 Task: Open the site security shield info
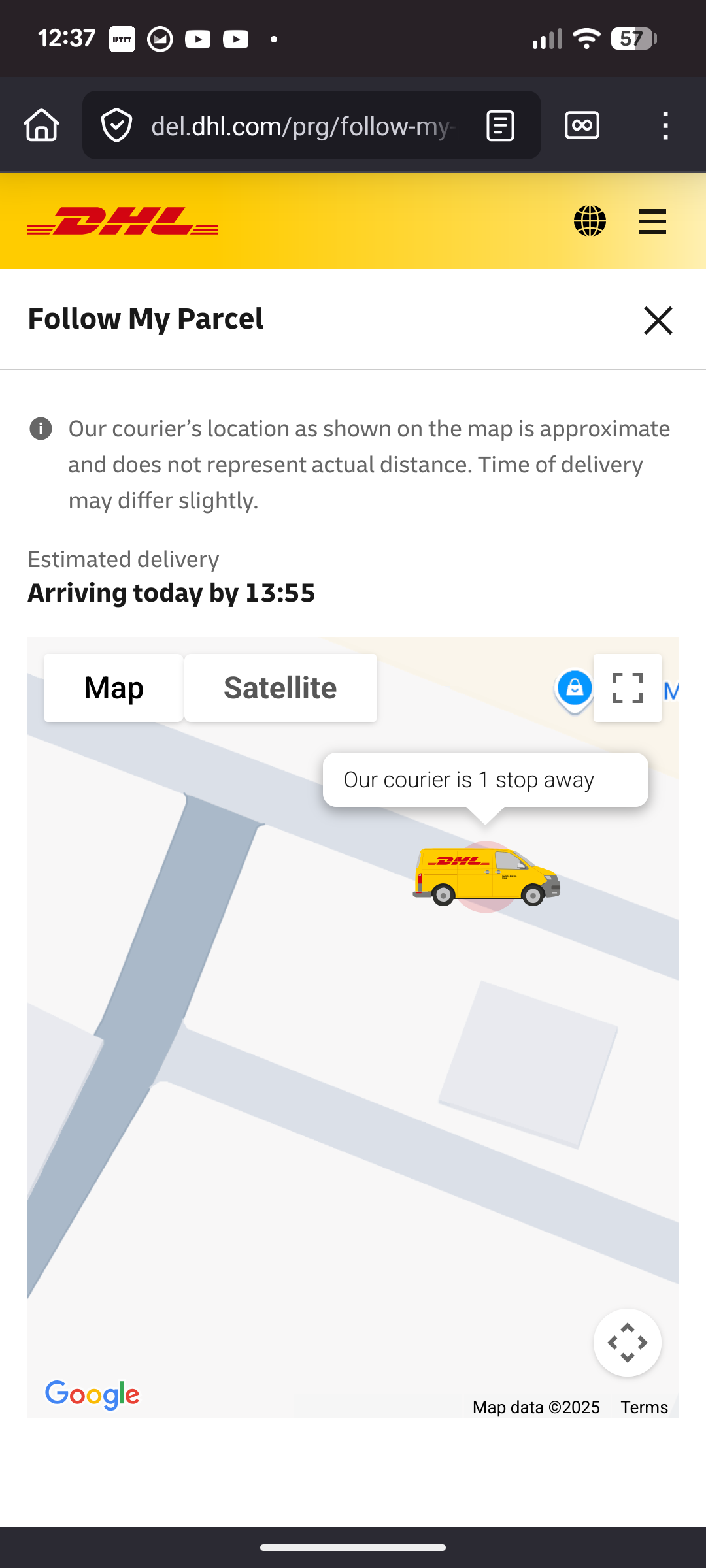pos(117,125)
